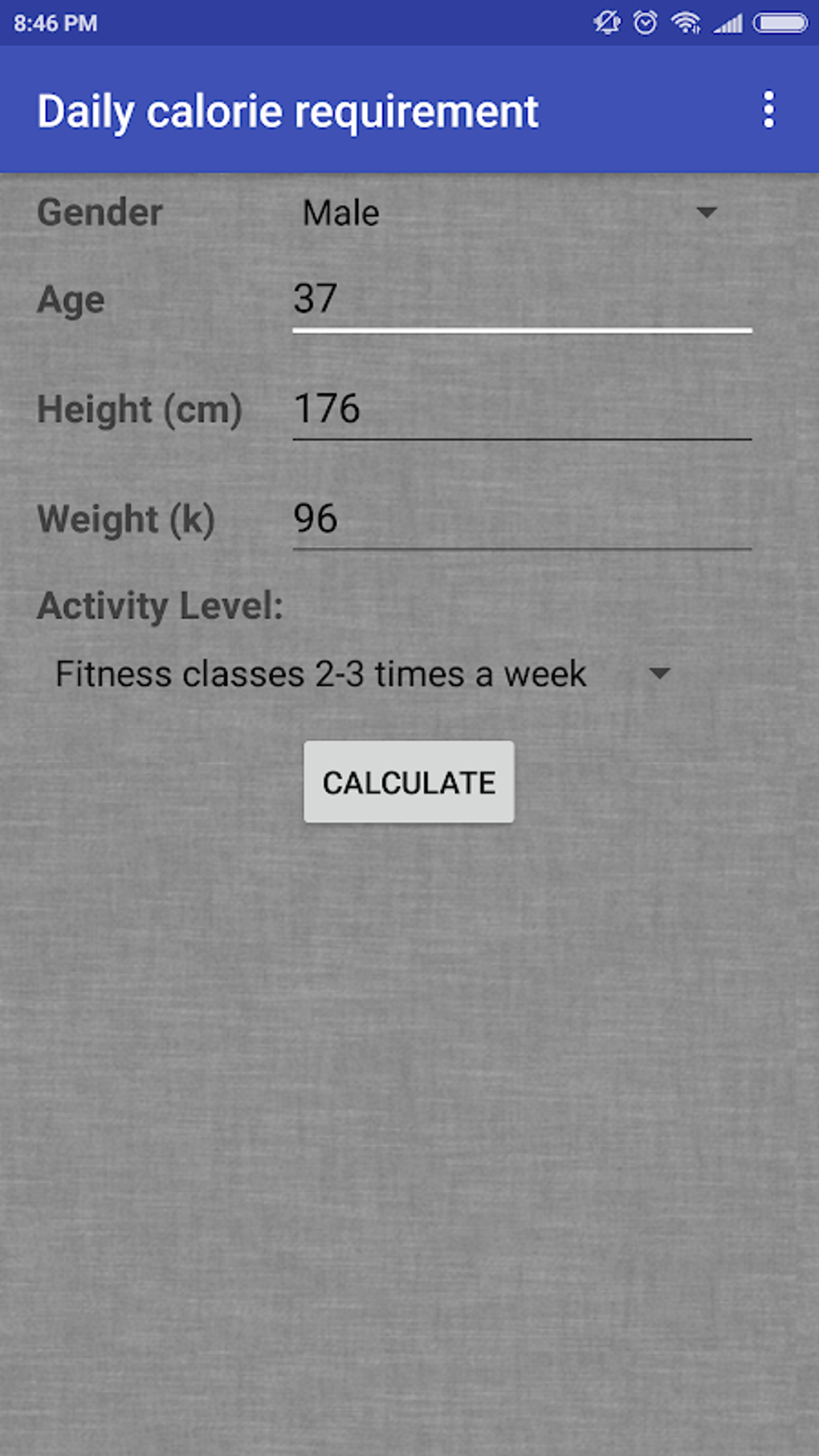Edit the Height (cm) field
The height and width of the screenshot is (1456, 819).
(x=521, y=410)
